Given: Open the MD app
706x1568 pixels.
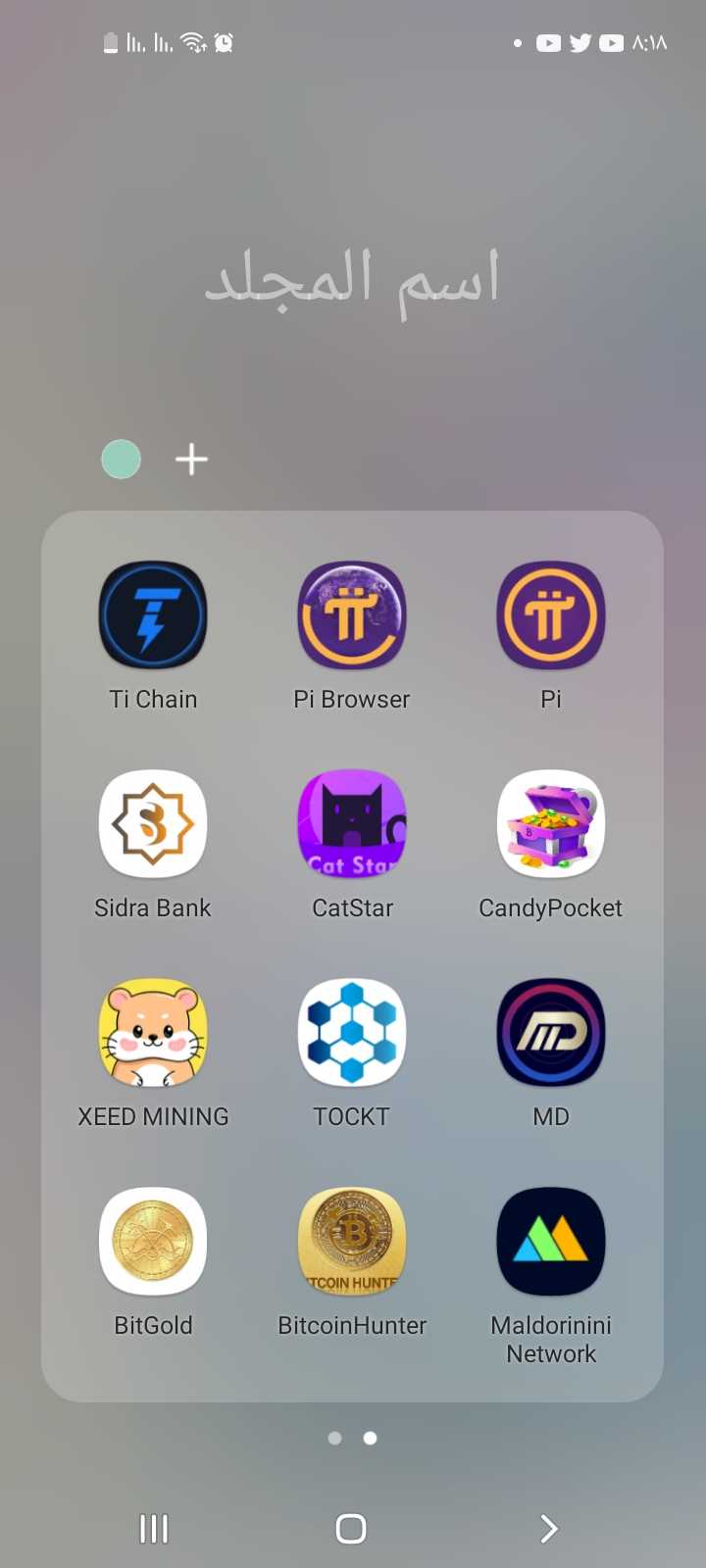Looking at the screenshot, I should [551, 1033].
